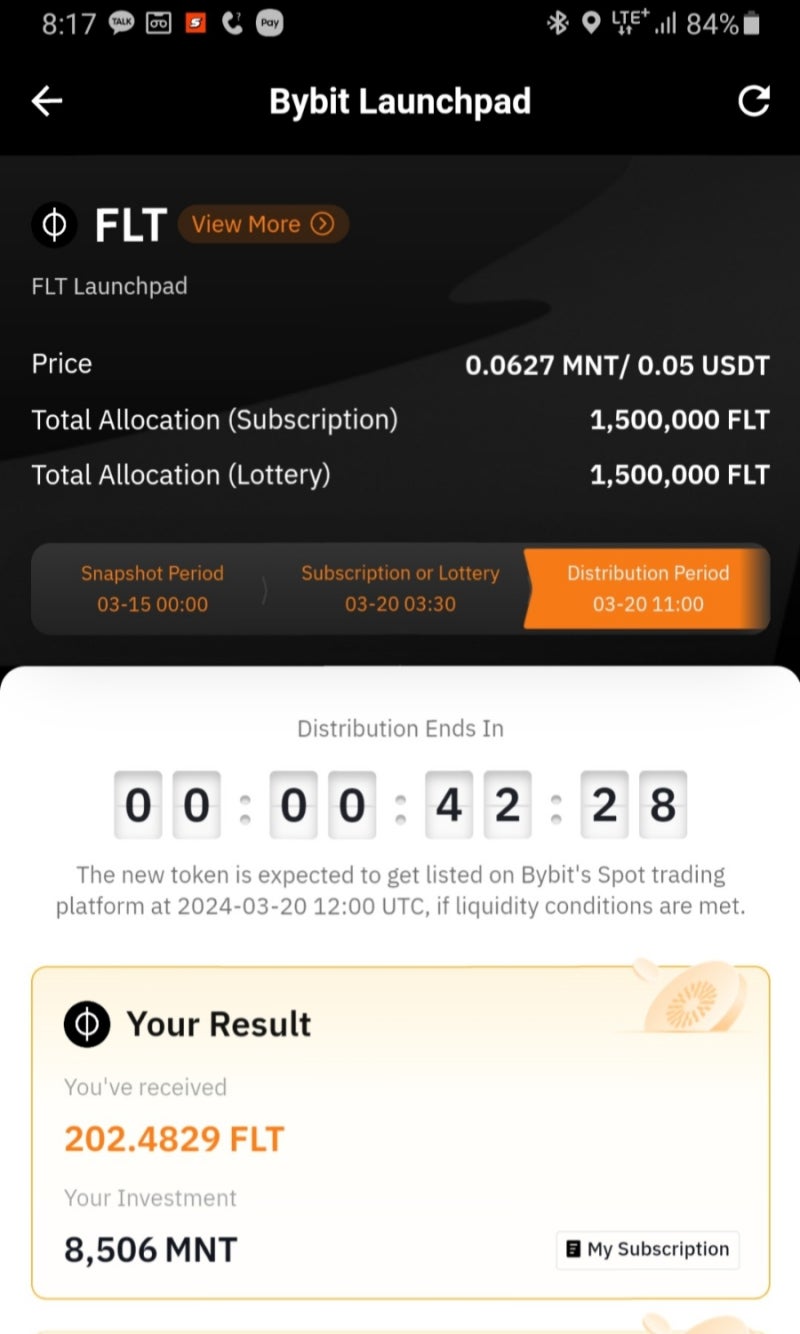800x1334 pixels.
Task: Open My Subscription details
Action: (x=648, y=1249)
